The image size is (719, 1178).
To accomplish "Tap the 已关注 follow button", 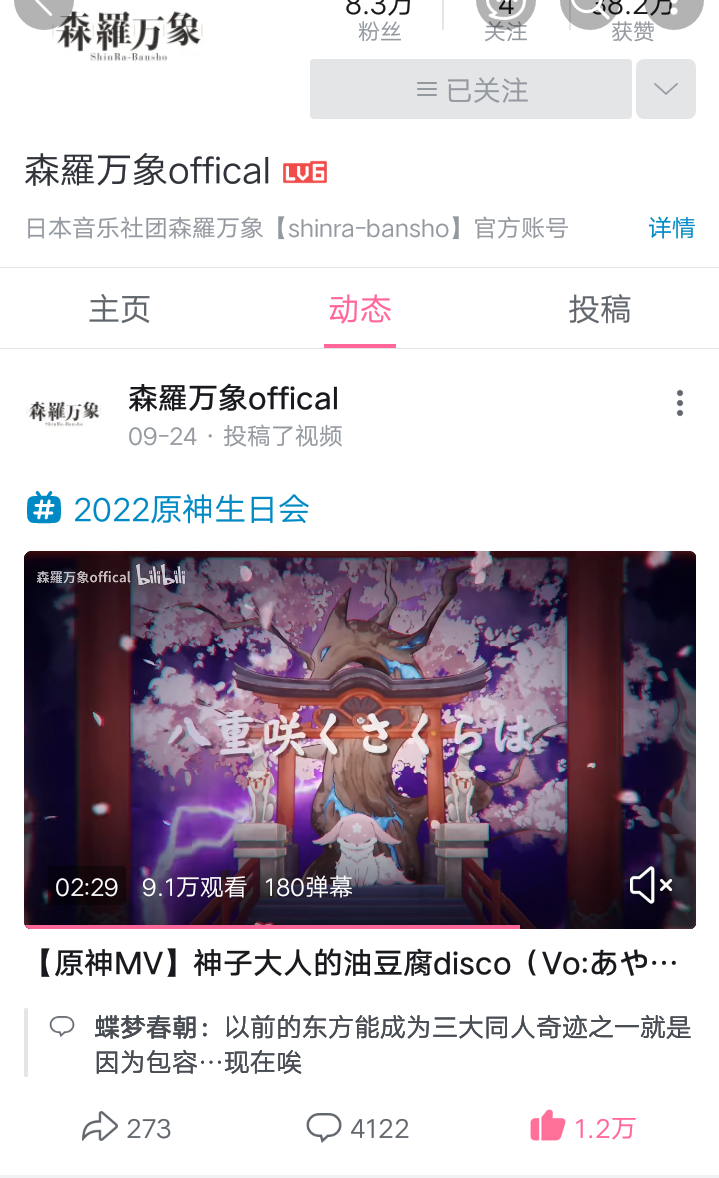I will [x=471, y=90].
